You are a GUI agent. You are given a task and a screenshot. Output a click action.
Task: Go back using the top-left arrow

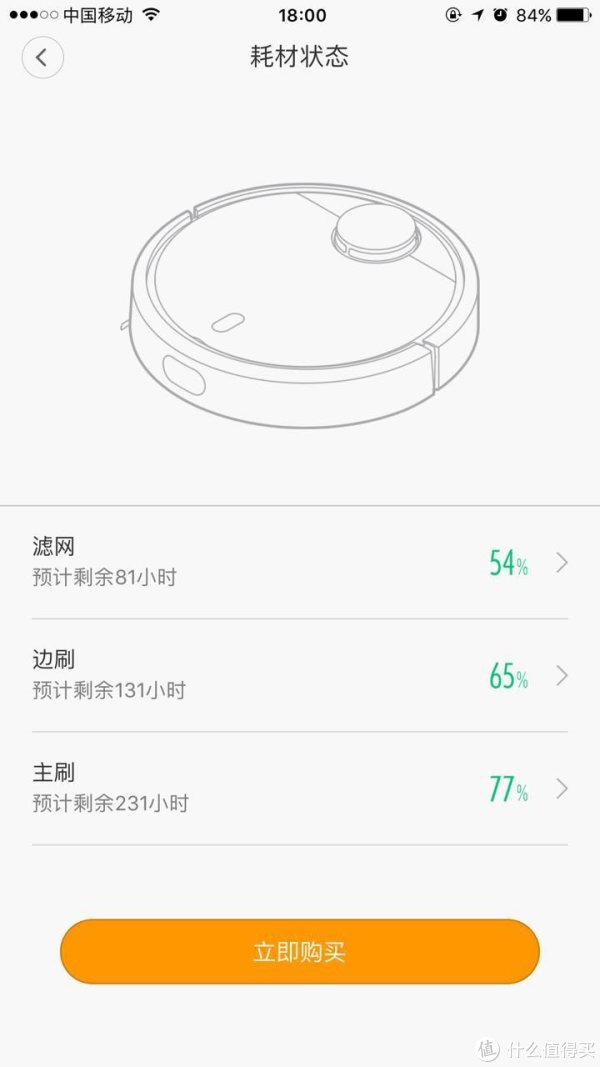click(42, 57)
